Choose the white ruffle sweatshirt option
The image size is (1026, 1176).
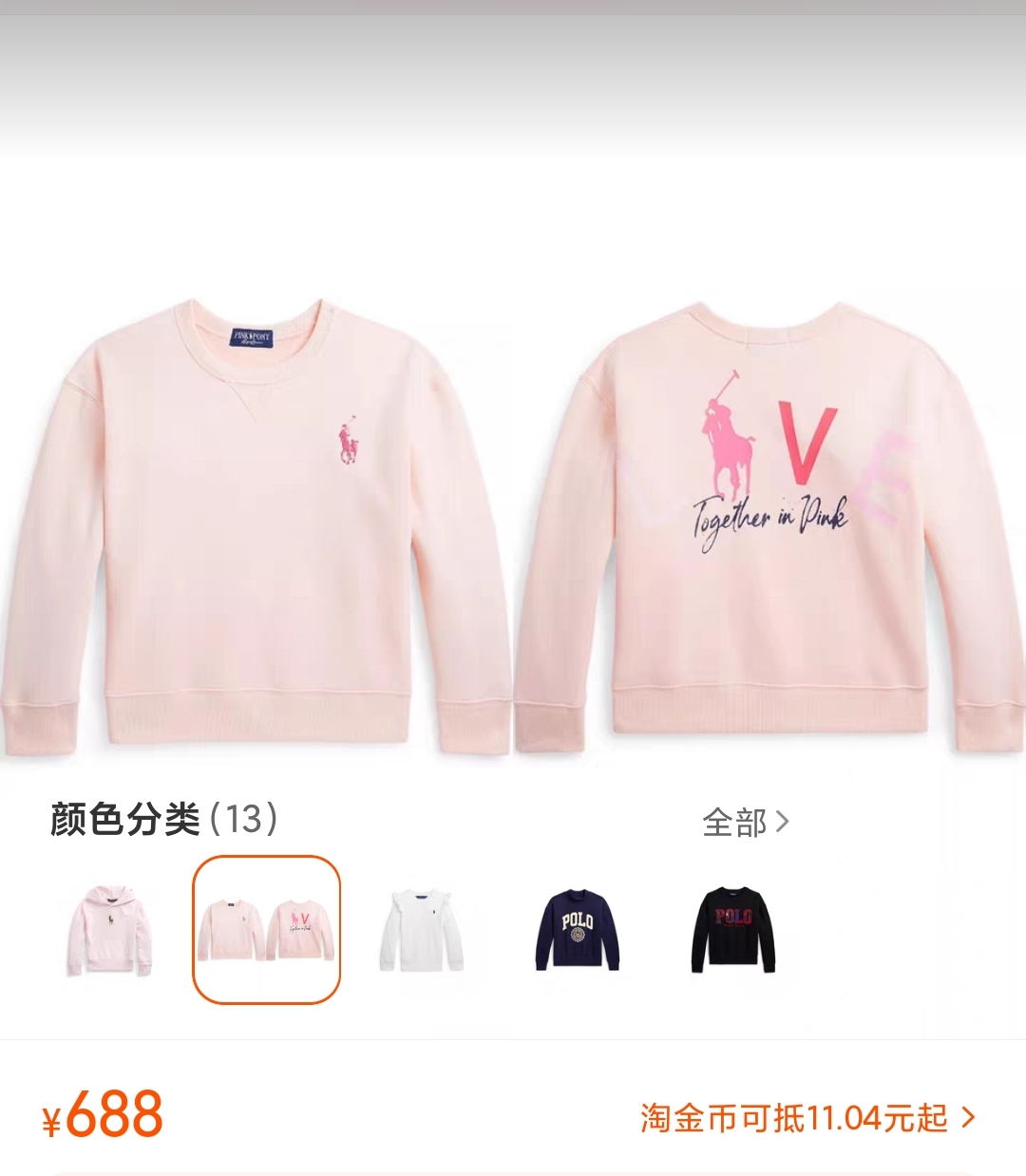pyautogui.click(x=421, y=930)
